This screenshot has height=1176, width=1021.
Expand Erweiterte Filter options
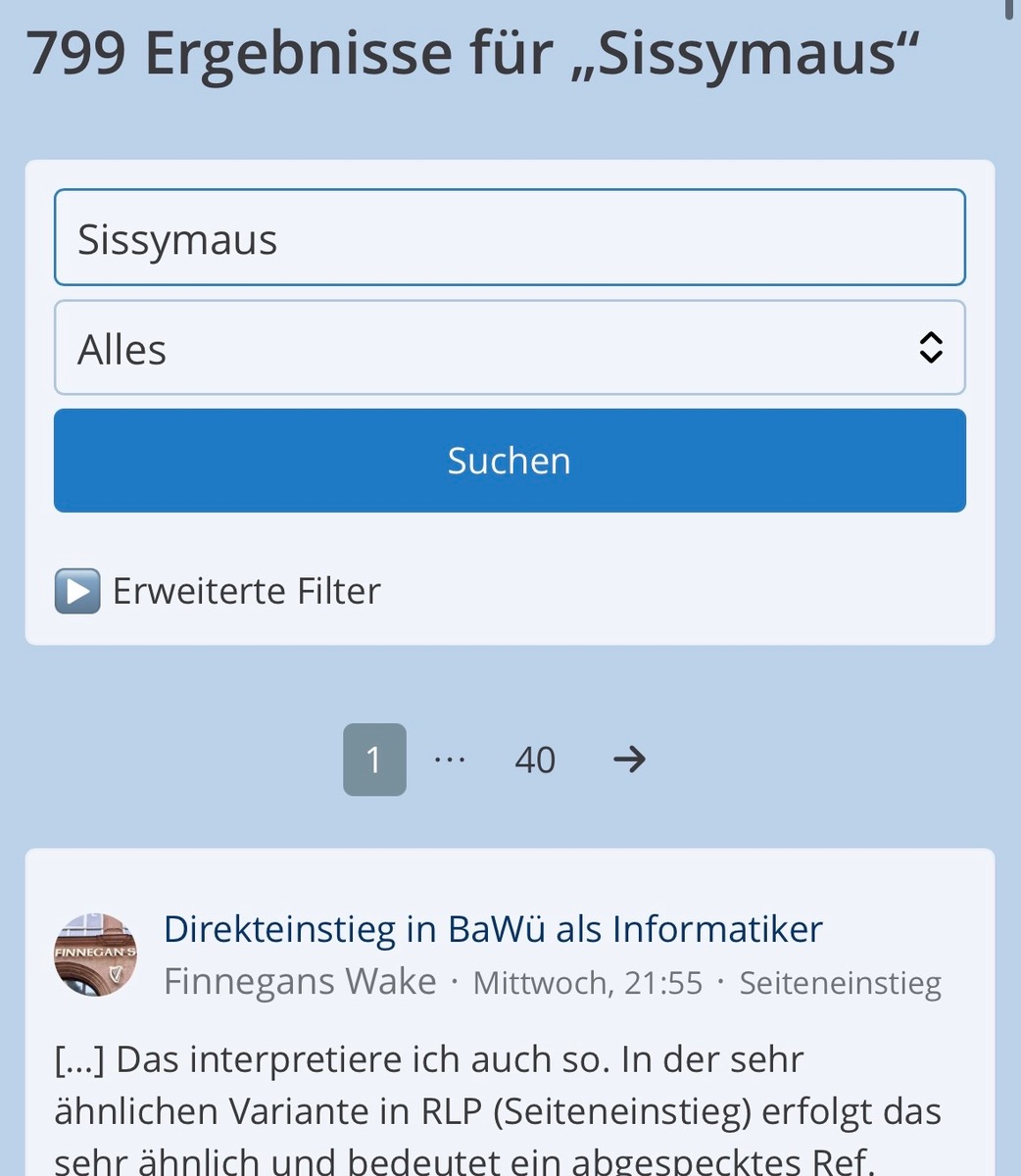pos(219,591)
